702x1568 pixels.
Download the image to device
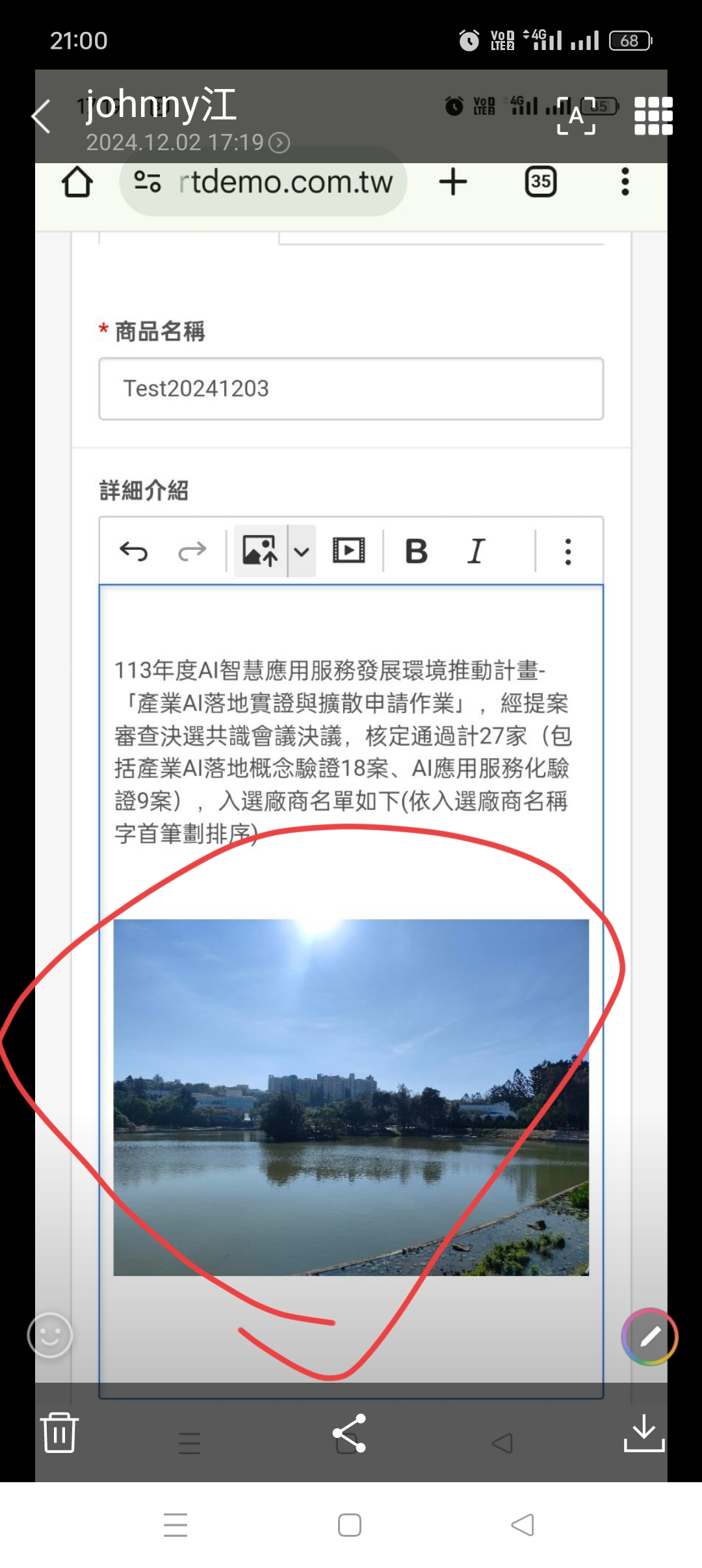point(643,1432)
